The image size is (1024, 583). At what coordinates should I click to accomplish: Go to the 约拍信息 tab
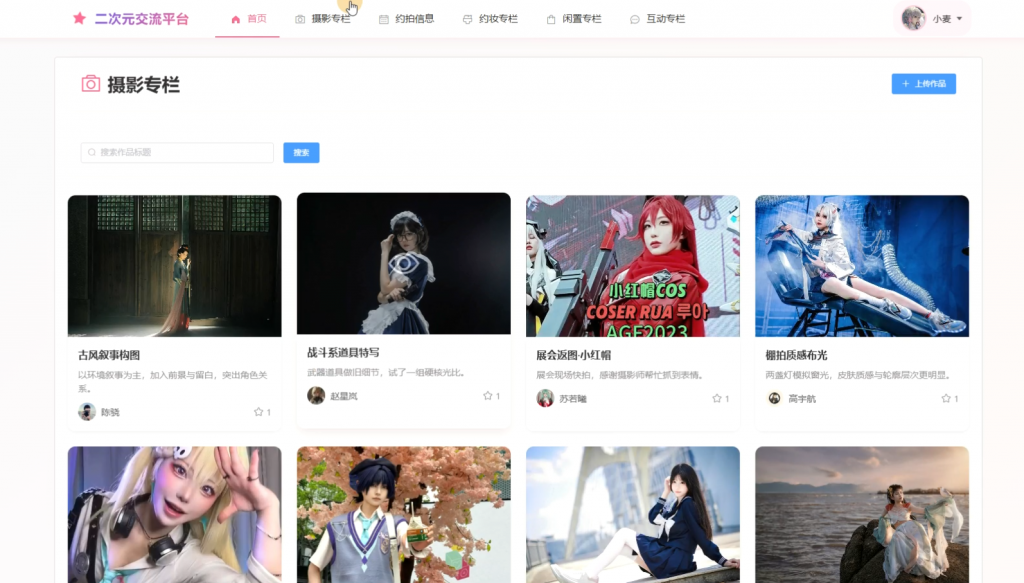406,19
